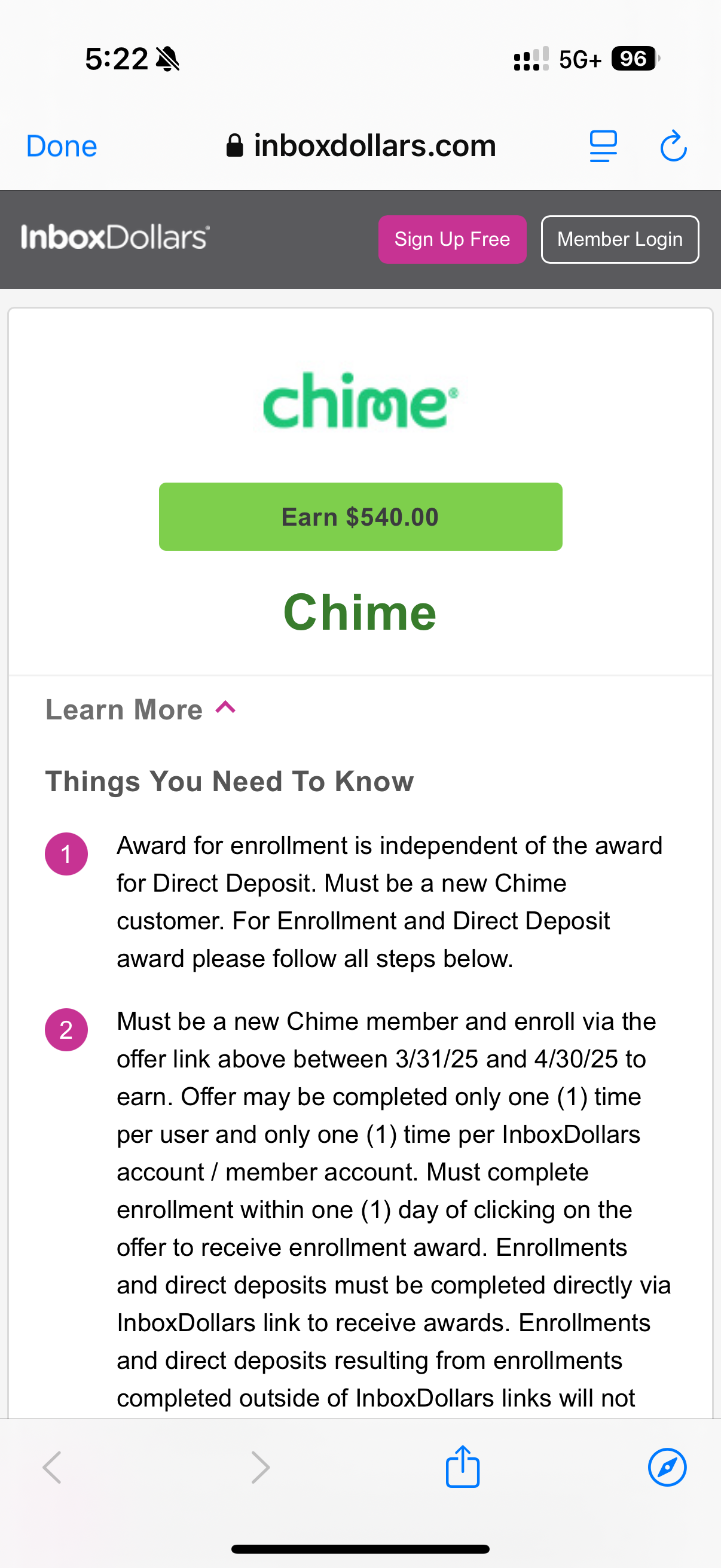Tap the Earn $540.00 button

[360, 517]
